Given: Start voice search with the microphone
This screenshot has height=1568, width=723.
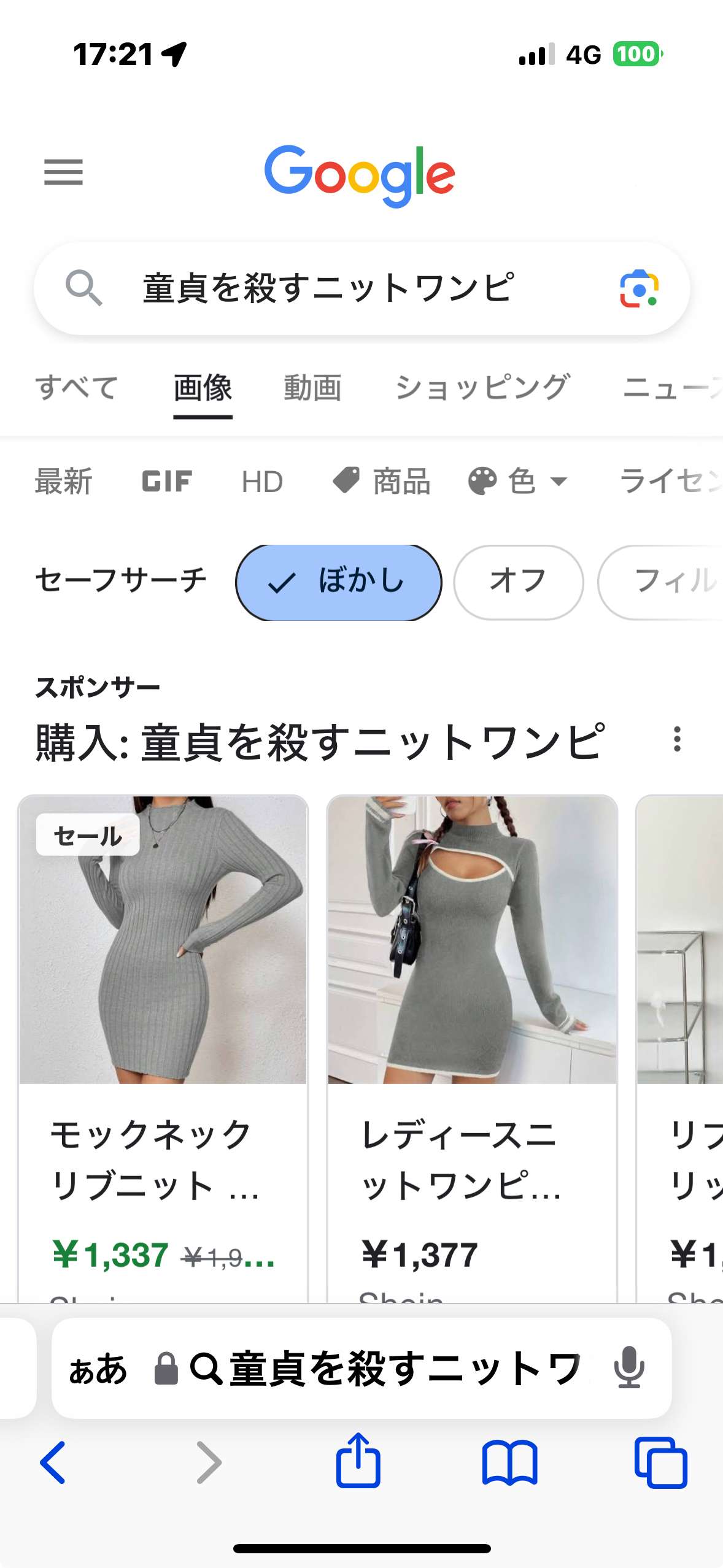Looking at the screenshot, I should pyautogui.click(x=630, y=1369).
